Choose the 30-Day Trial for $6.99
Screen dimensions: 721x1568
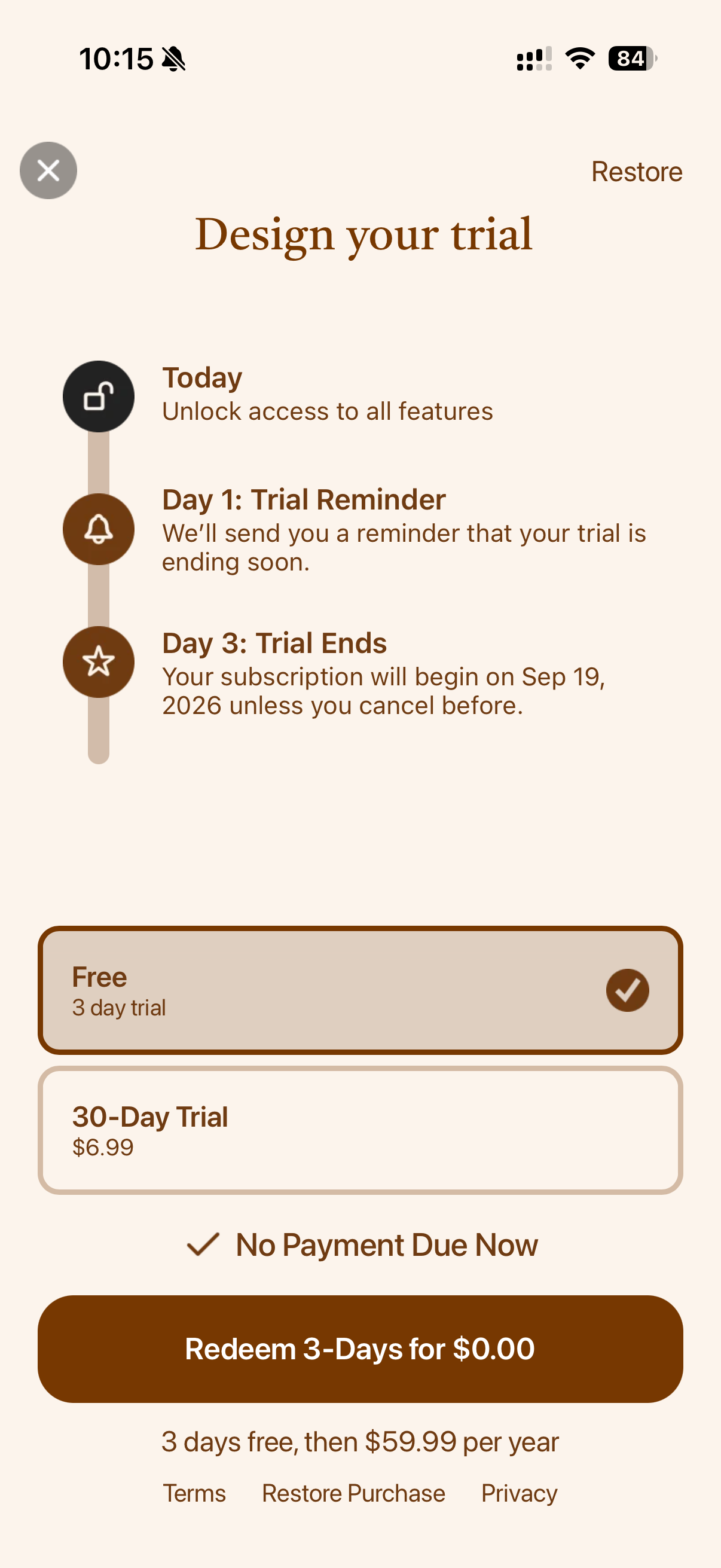pyautogui.click(x=360, y=1130)
